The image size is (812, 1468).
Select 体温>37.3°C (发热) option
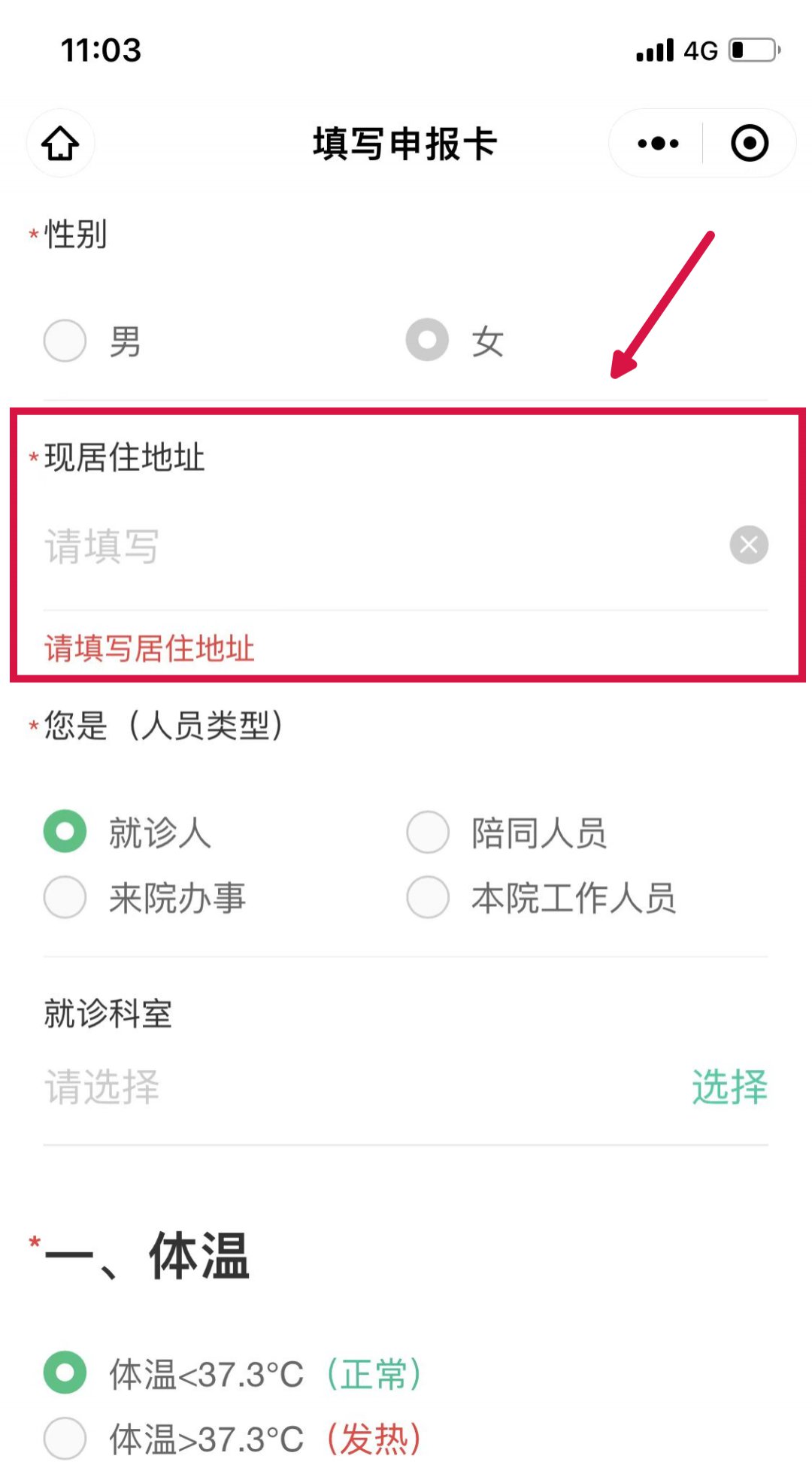click(65, 1438)
